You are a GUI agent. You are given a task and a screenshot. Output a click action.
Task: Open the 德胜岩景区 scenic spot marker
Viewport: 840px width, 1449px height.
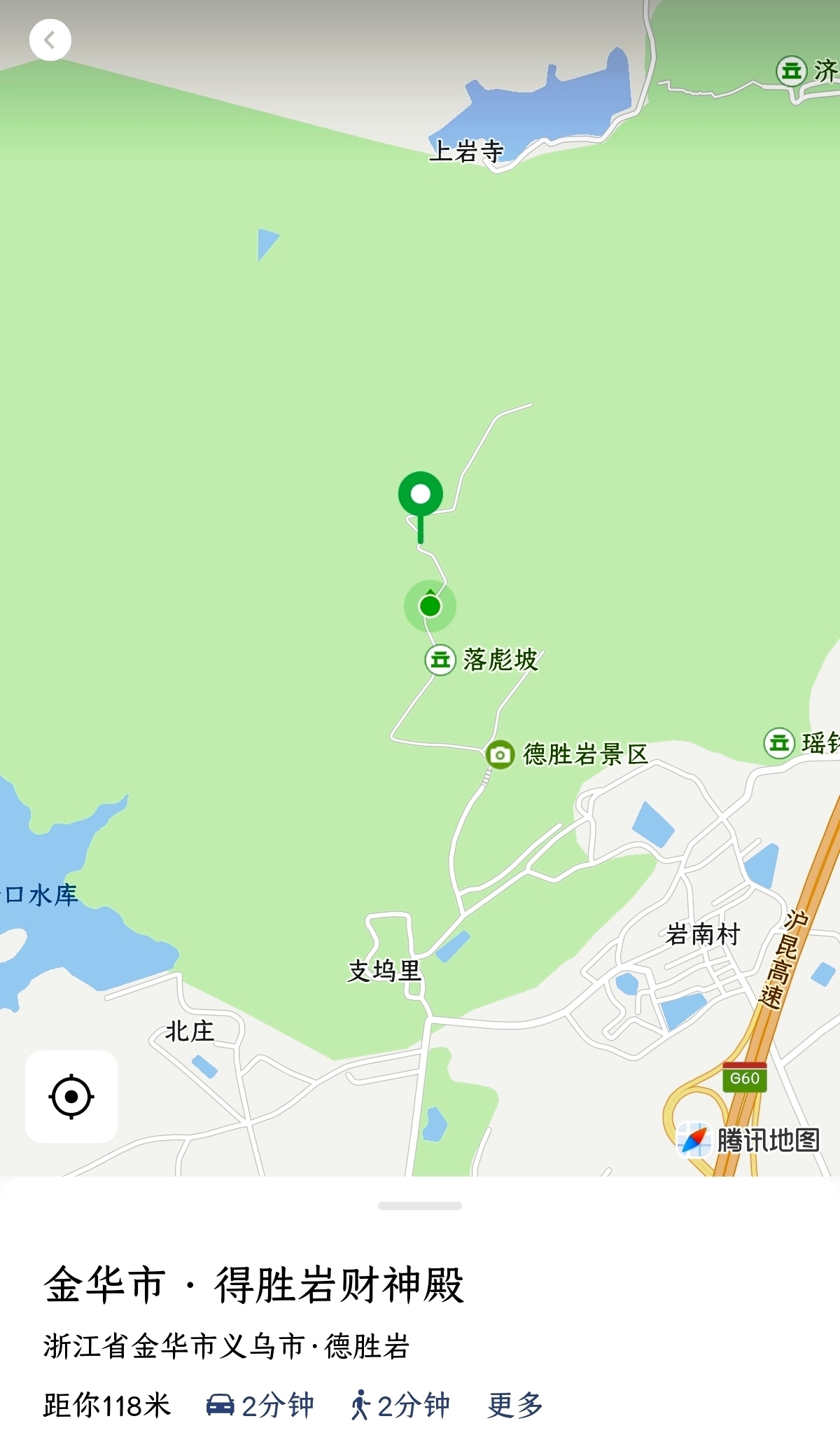pos(566,754)
